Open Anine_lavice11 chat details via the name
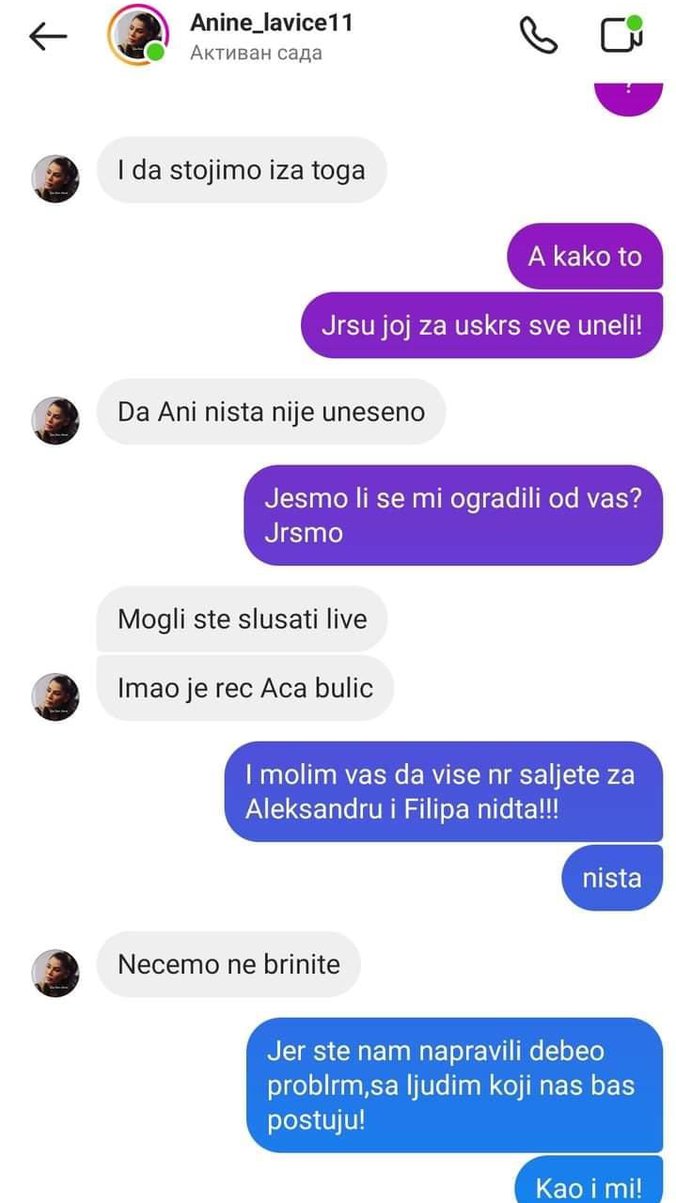676x1203 pixels. (271, 23)
